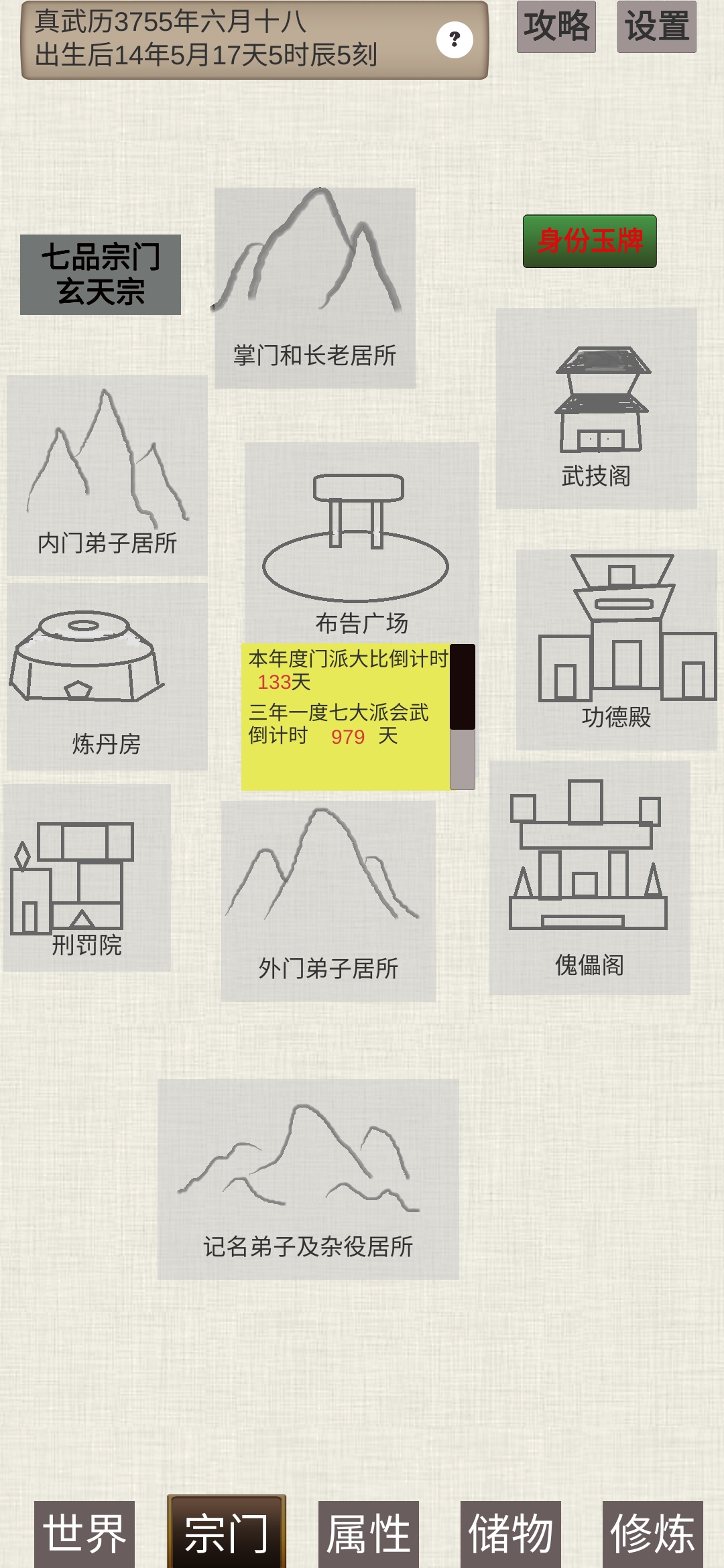Enter 内门弟子居所
The image size is (724, 1568).
coord(107,476)
